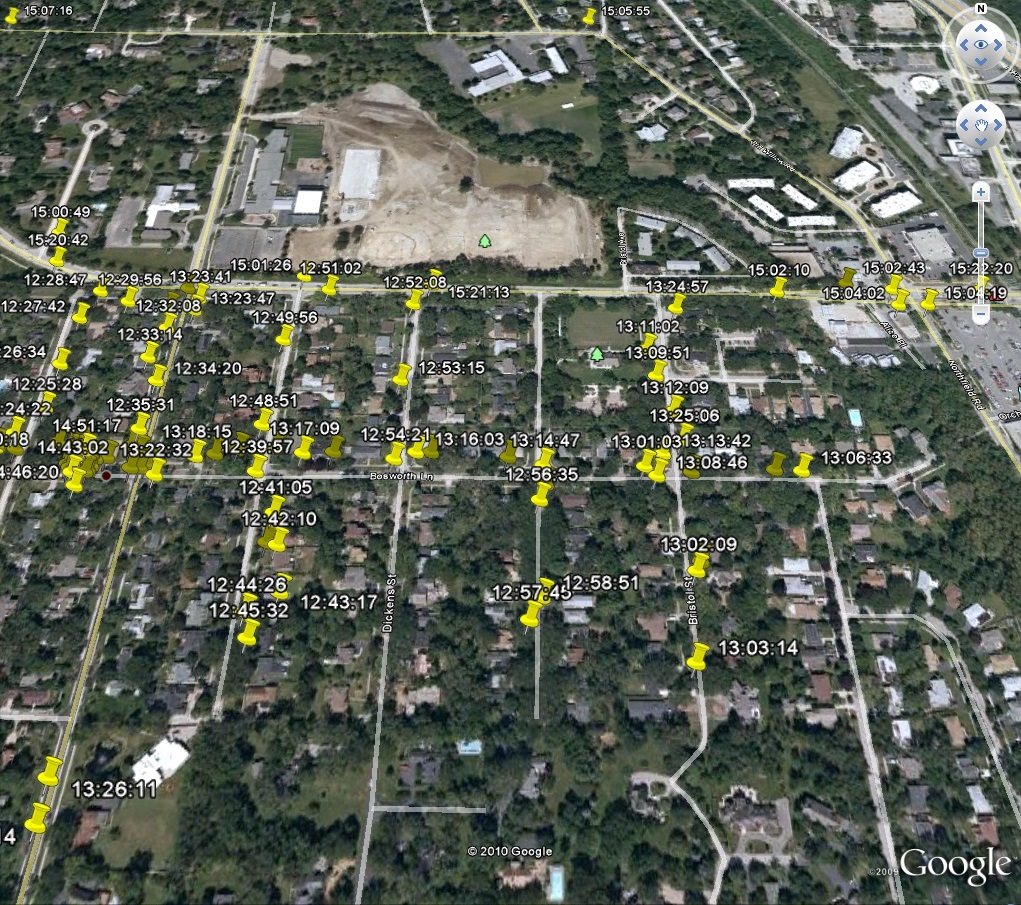1021x905 pixels.
Task: Tilt view up with look joystick arrow
Action: pos(981,27)
